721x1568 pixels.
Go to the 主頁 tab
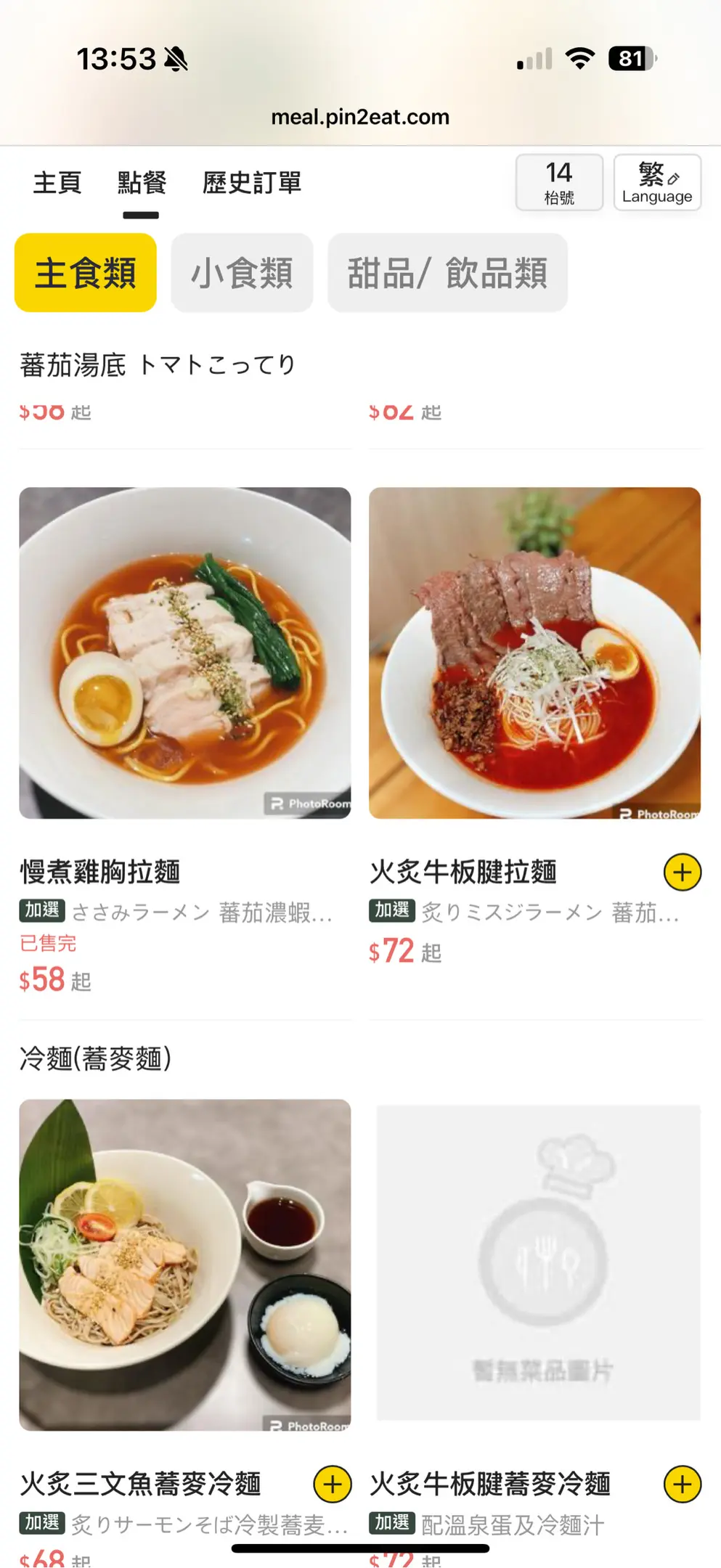(x=57, y=183)
